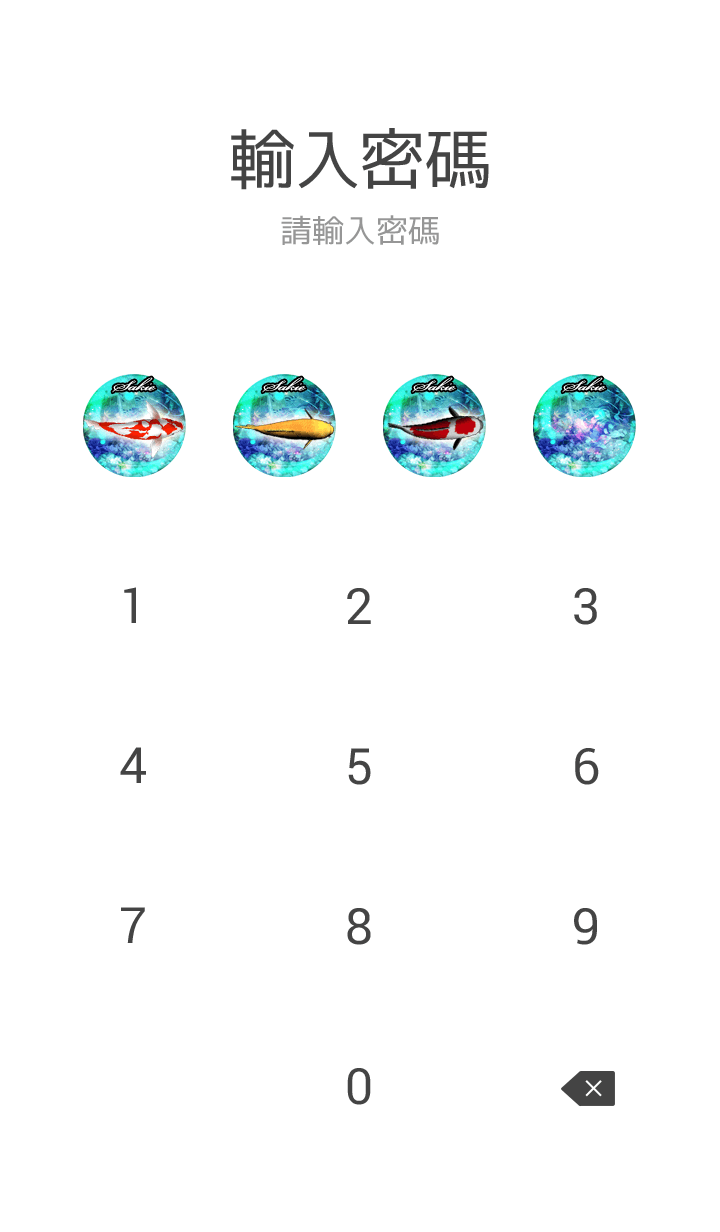
Task: Delete the last entered digit with backspace
Action: click(x=588, y=1088)
